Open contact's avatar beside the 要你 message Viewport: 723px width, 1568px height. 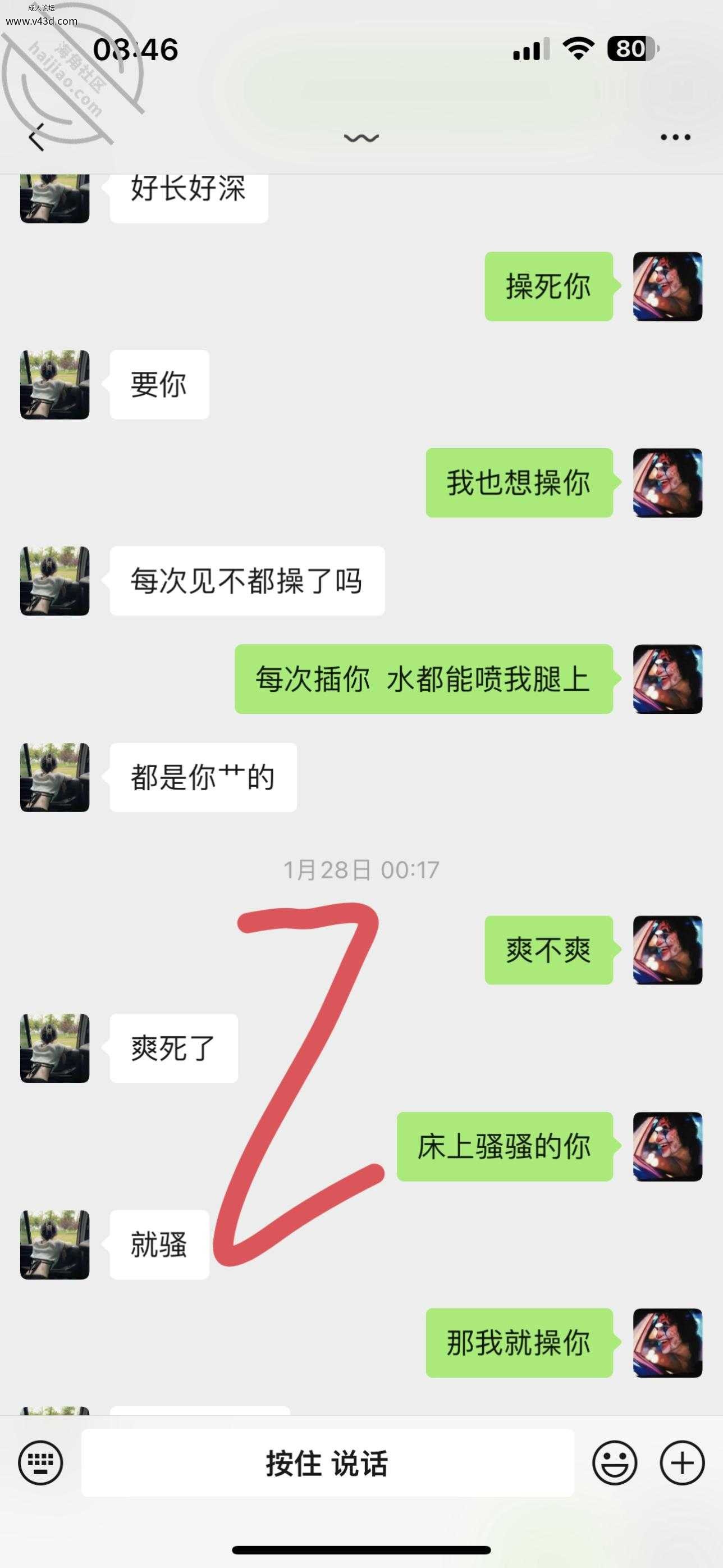point(55,385)
